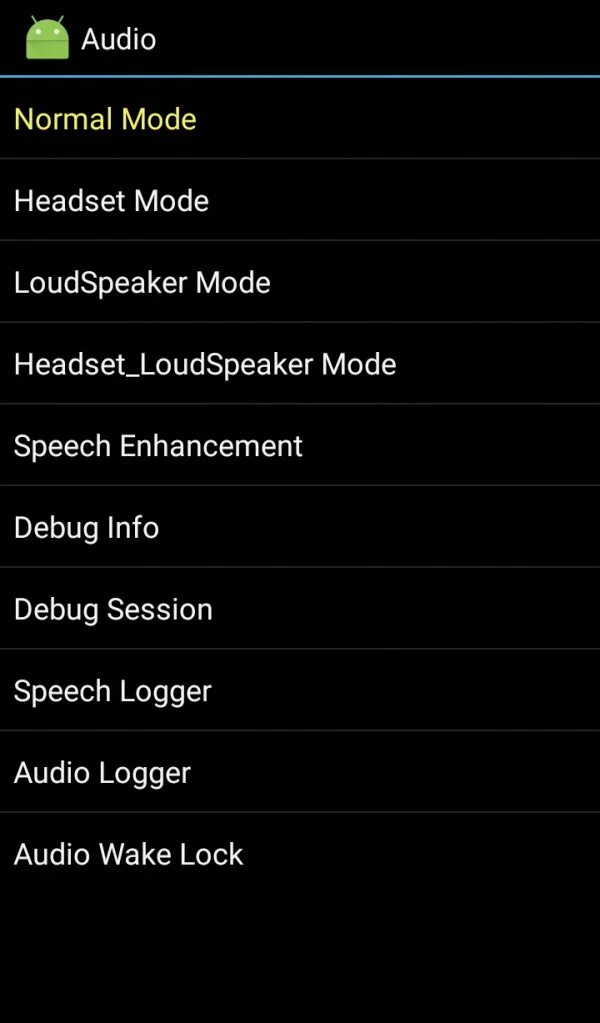Open Audio Logger
600x1023 pixels.
tap(300, 771)
